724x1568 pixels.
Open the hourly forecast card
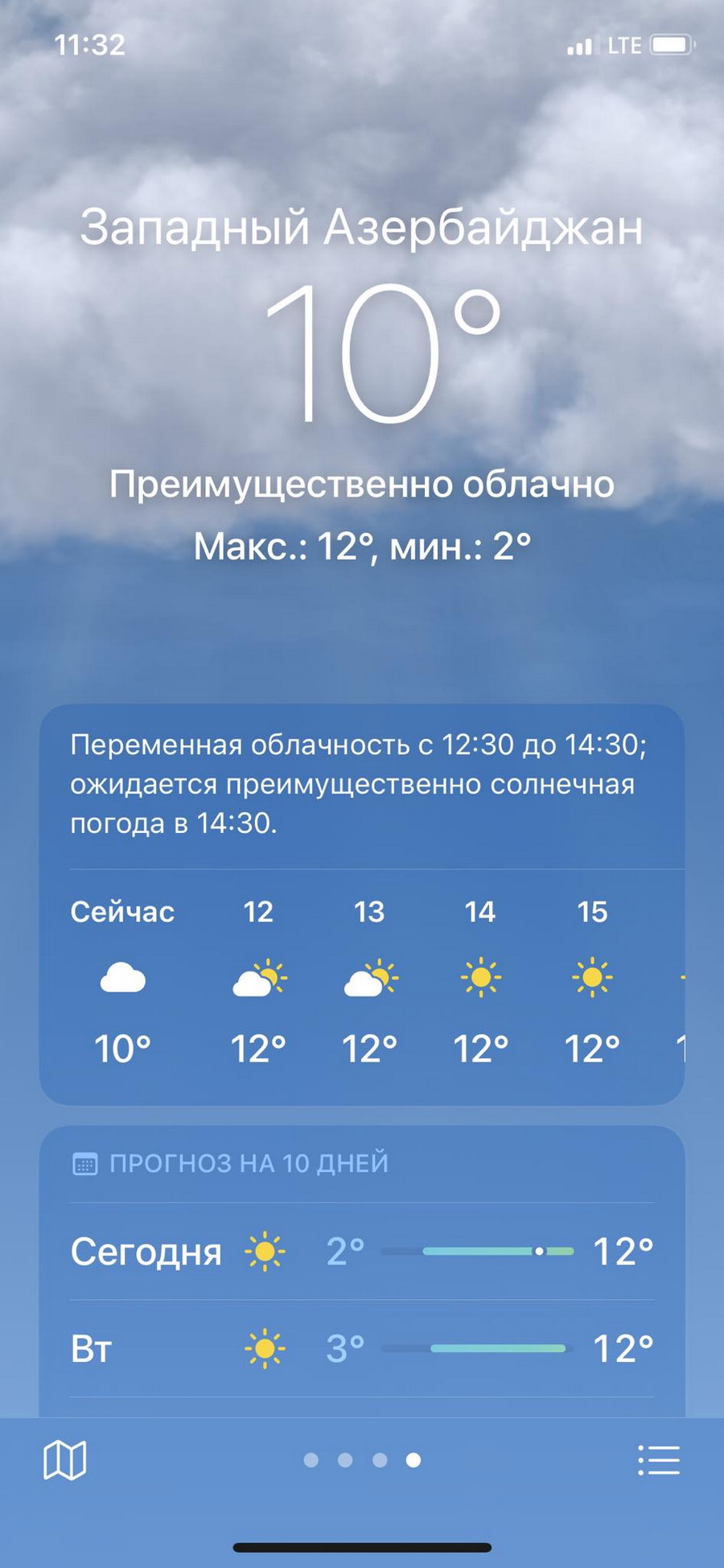pyautogui.click(x=362, y=978)
